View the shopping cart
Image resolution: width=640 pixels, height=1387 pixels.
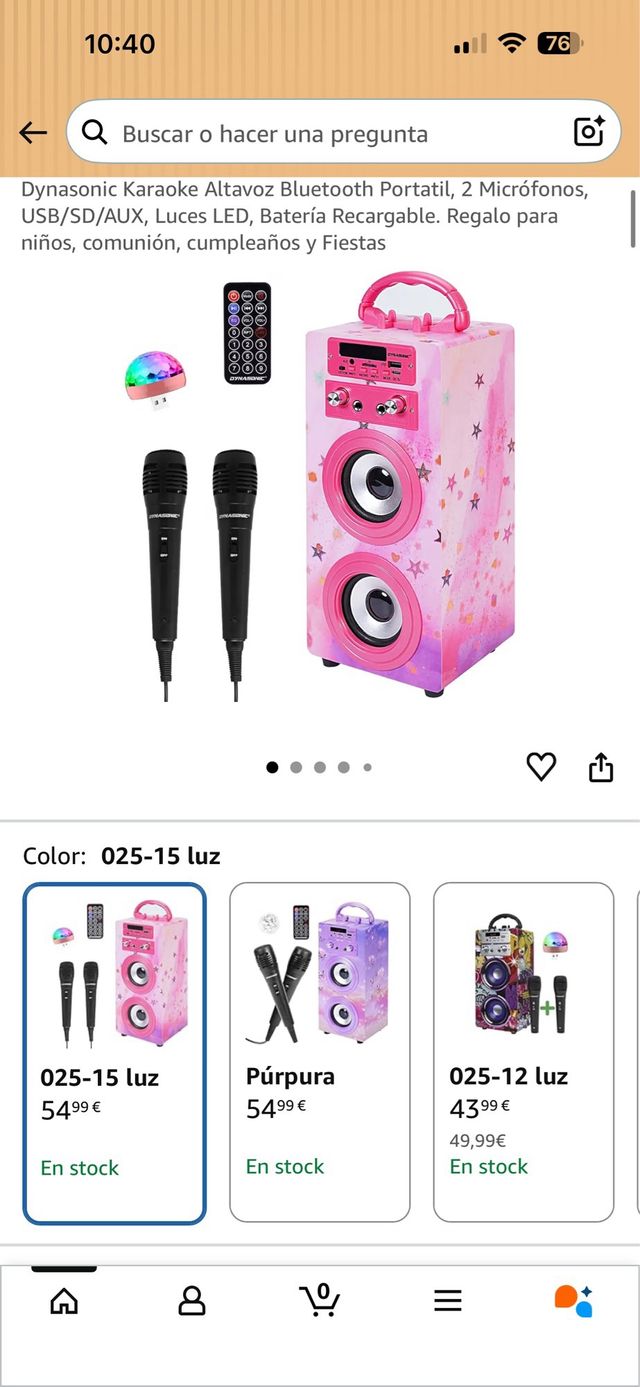[x=320, y=1300]
